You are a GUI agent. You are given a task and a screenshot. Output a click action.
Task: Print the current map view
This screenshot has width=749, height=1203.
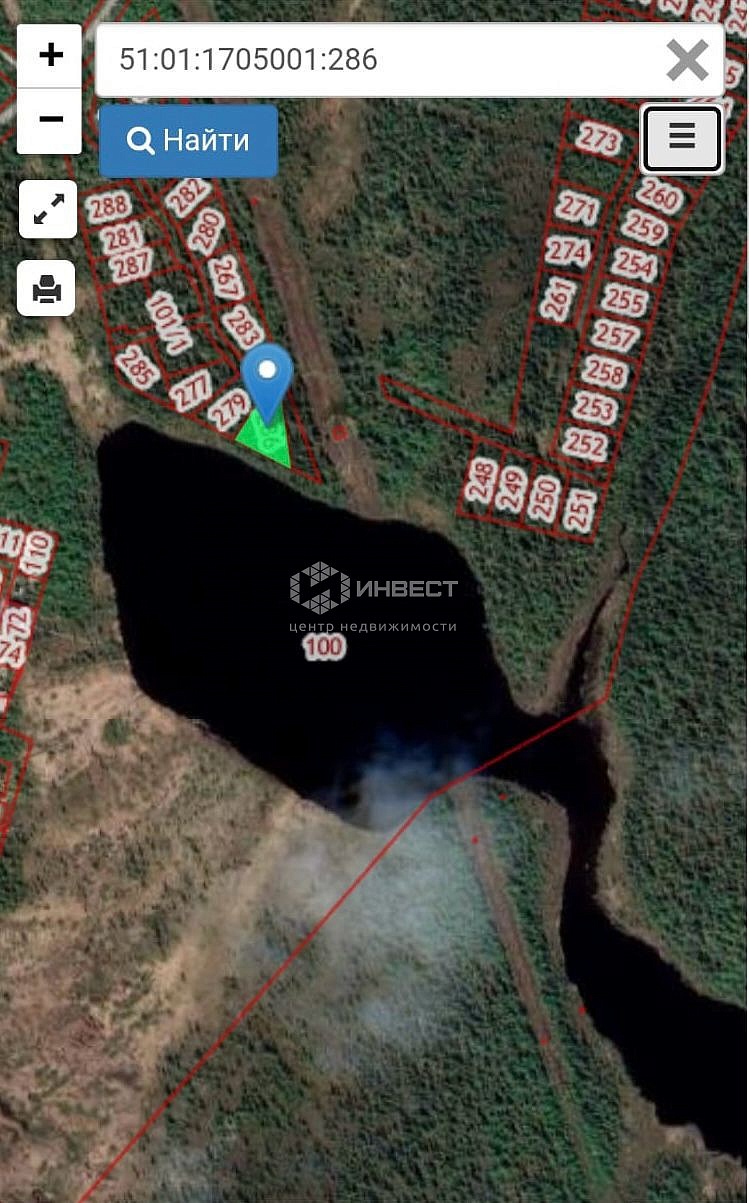[46, 288]
